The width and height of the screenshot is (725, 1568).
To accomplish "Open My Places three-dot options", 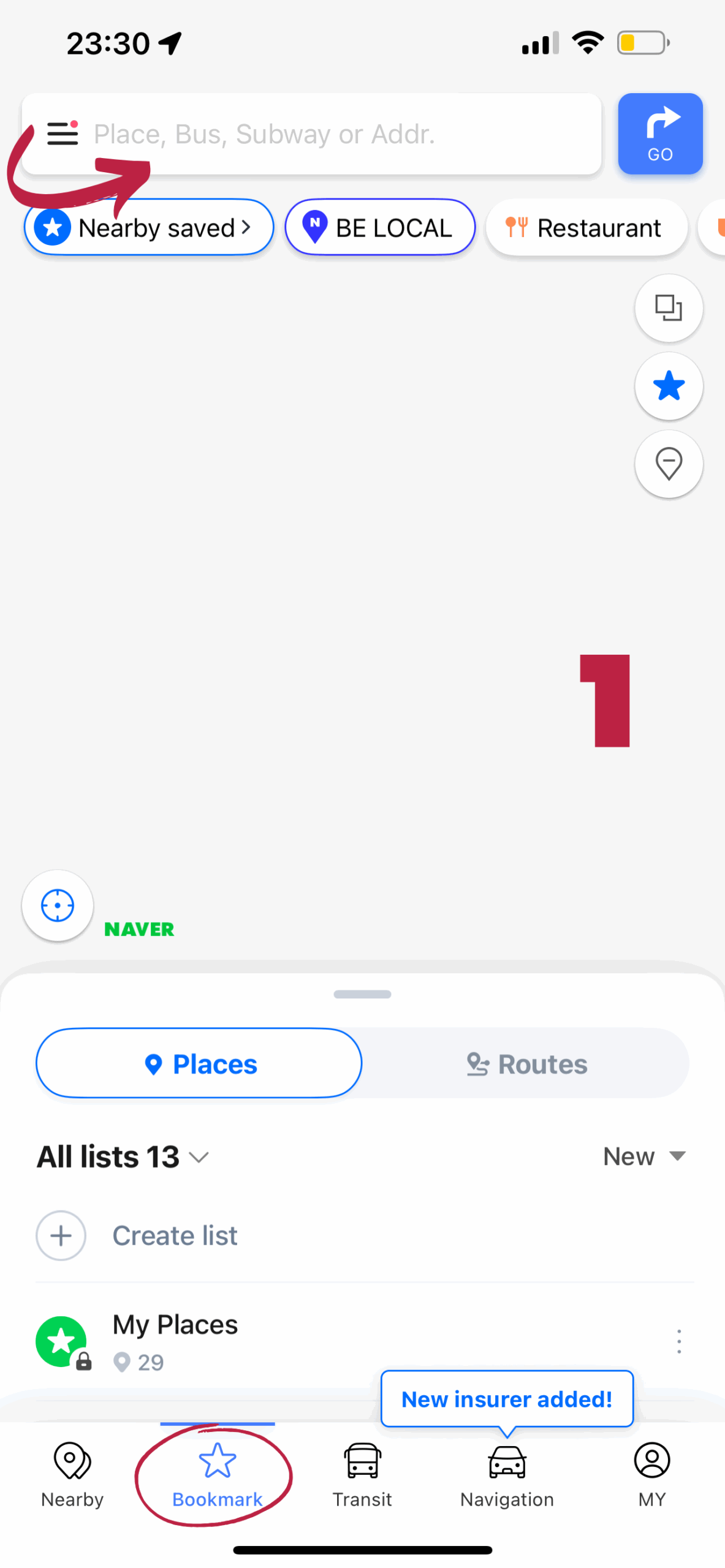I will coord(678,1342).
